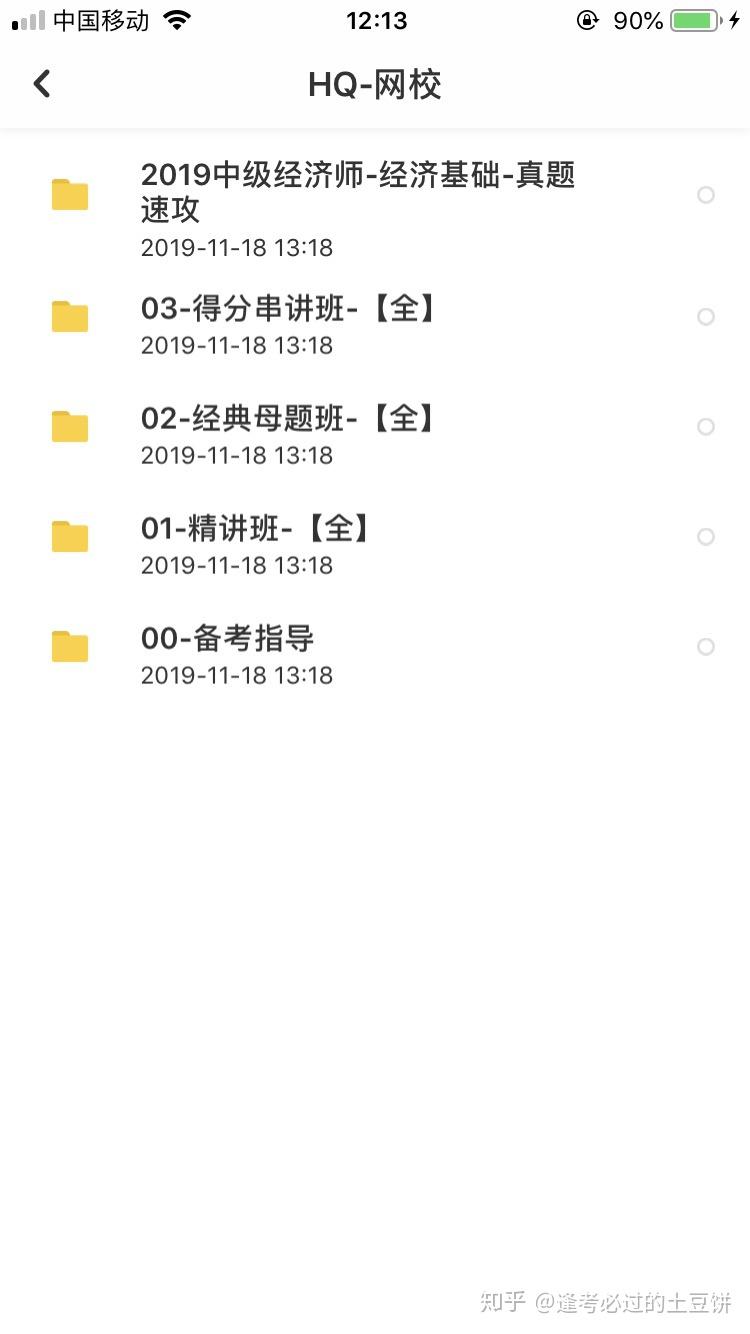Open the 00-备考指导 folder icon
The image size is (750, 1334).
click(69, 646)
